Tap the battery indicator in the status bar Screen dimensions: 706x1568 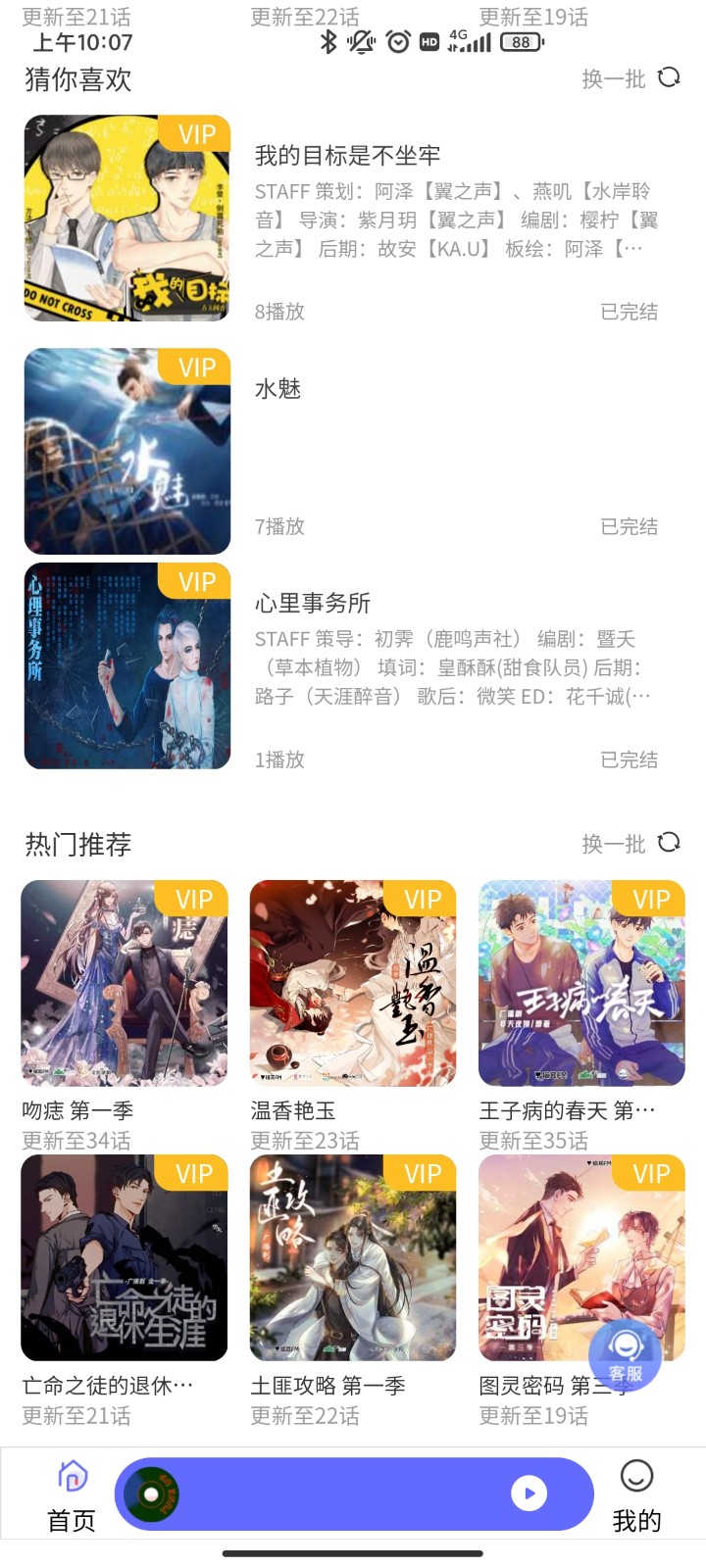(x=520, y=42)
